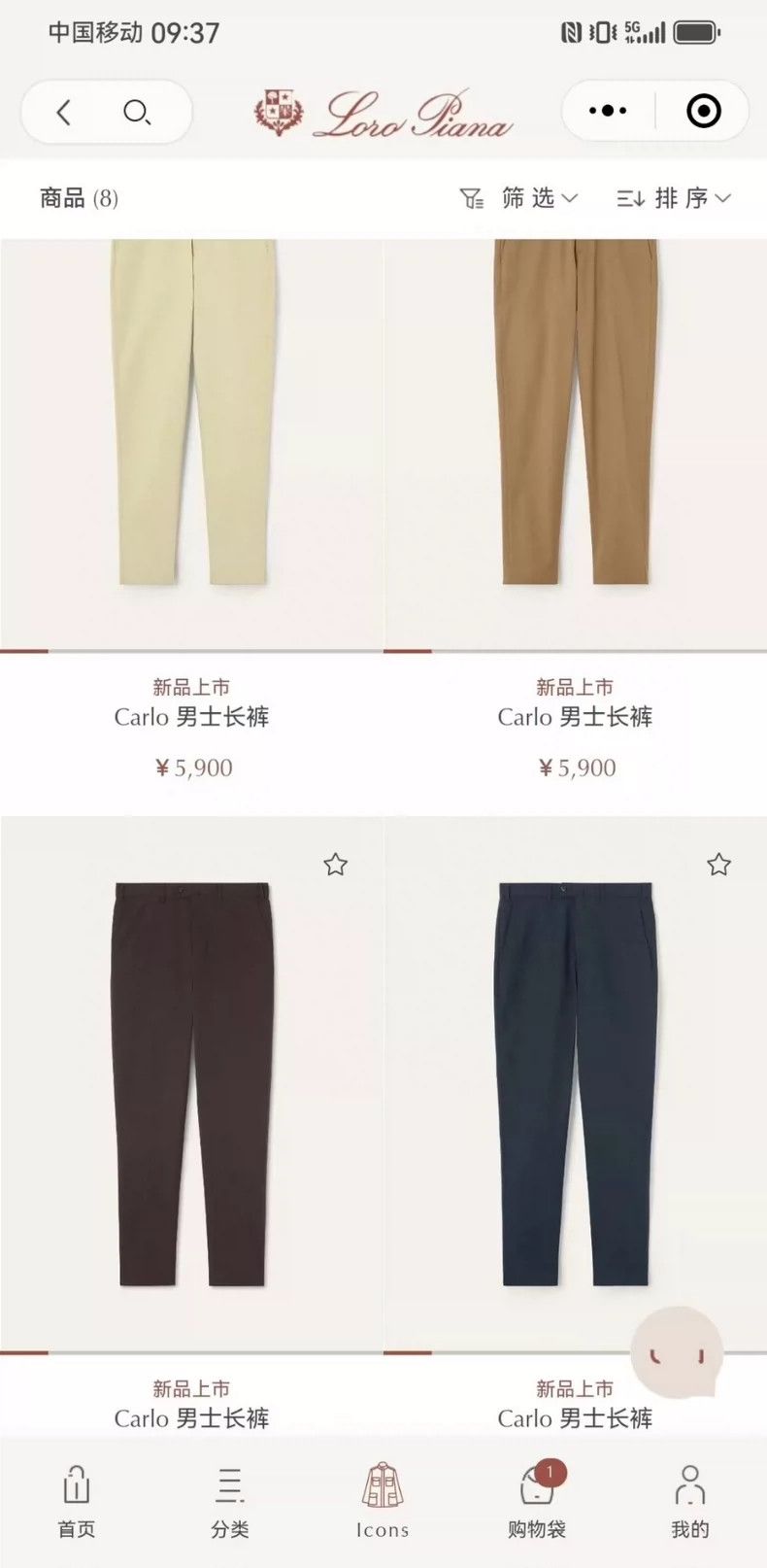Image resolution: width=767 pixels, height=1568 pixels.
Task: Switch to the 分类 categories tab
Action: point(230,1502)
